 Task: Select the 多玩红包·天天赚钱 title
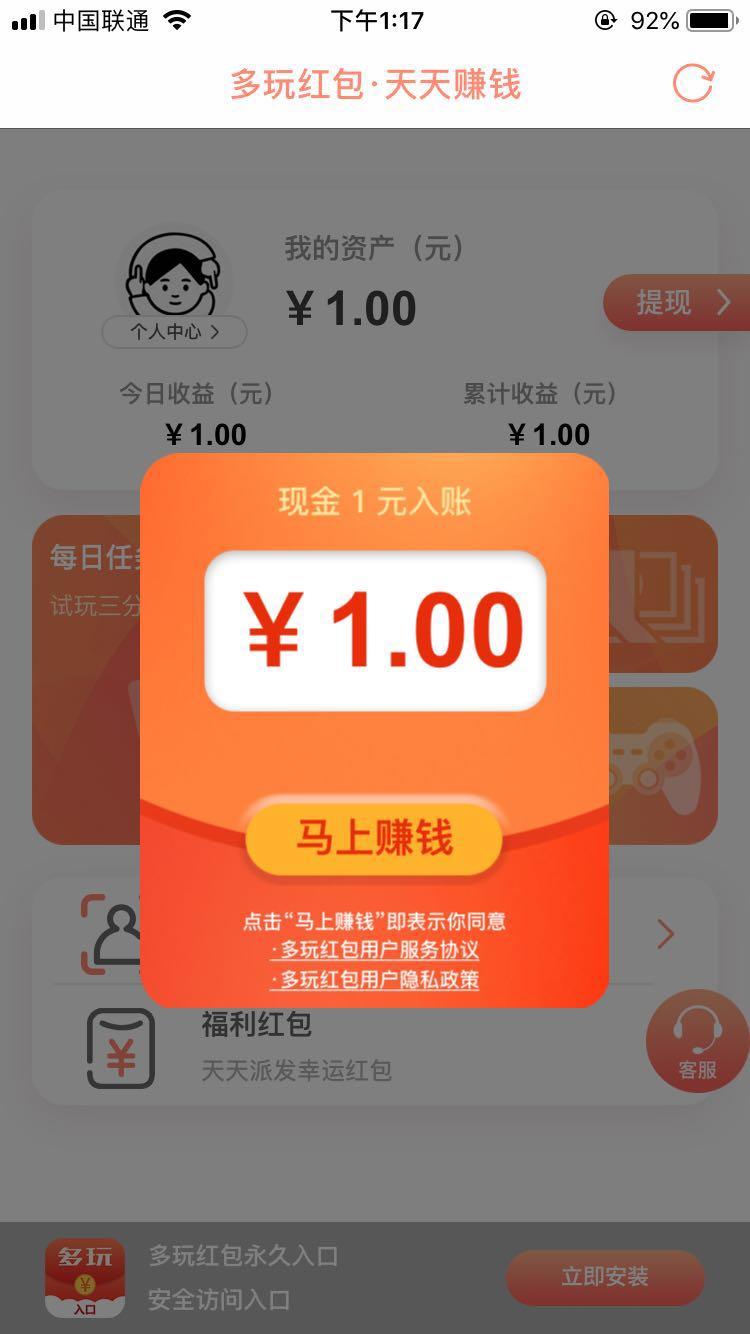pyautogui.click(x=374, y=86)
